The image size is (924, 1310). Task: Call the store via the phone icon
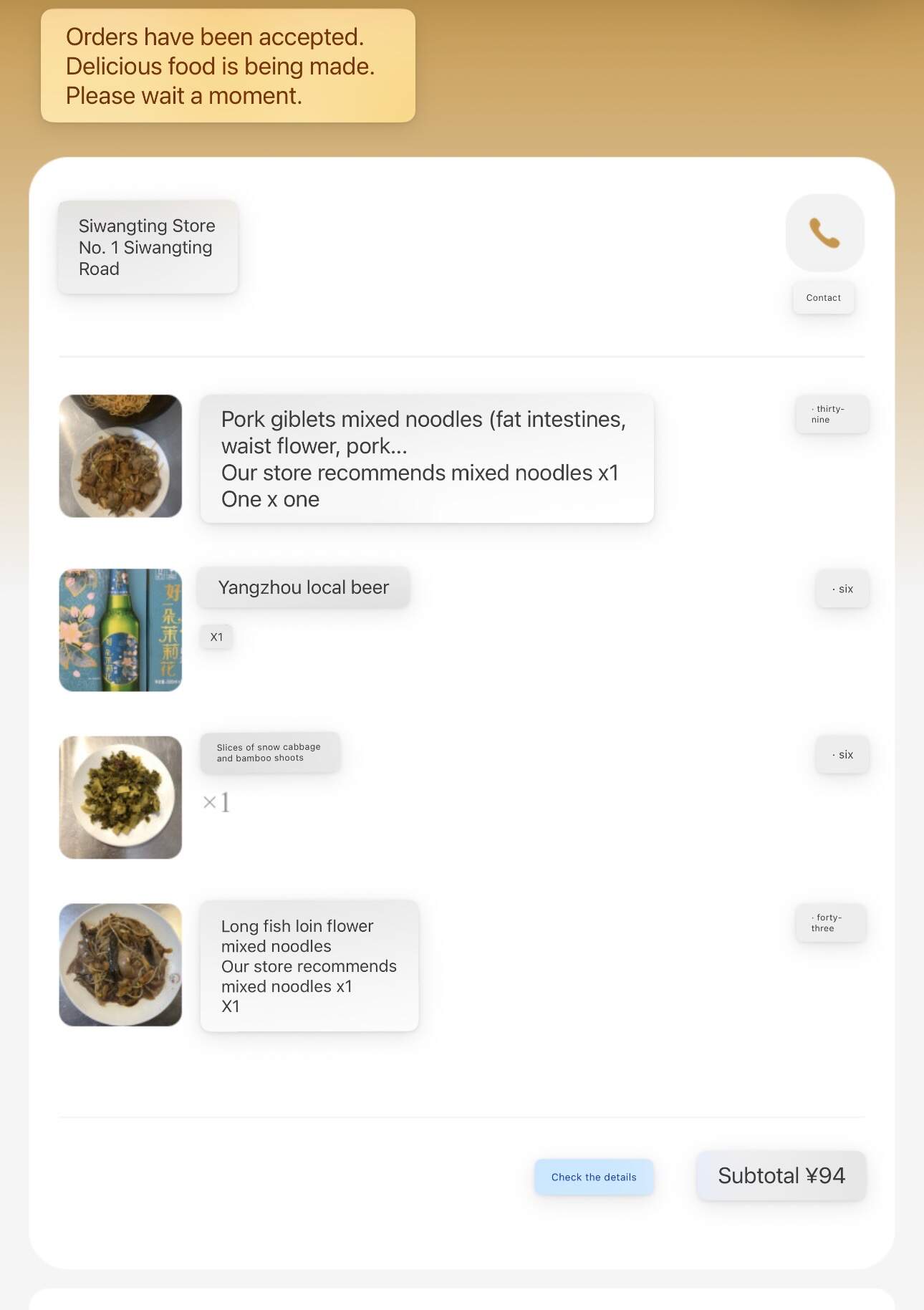[x=824, y=233]
